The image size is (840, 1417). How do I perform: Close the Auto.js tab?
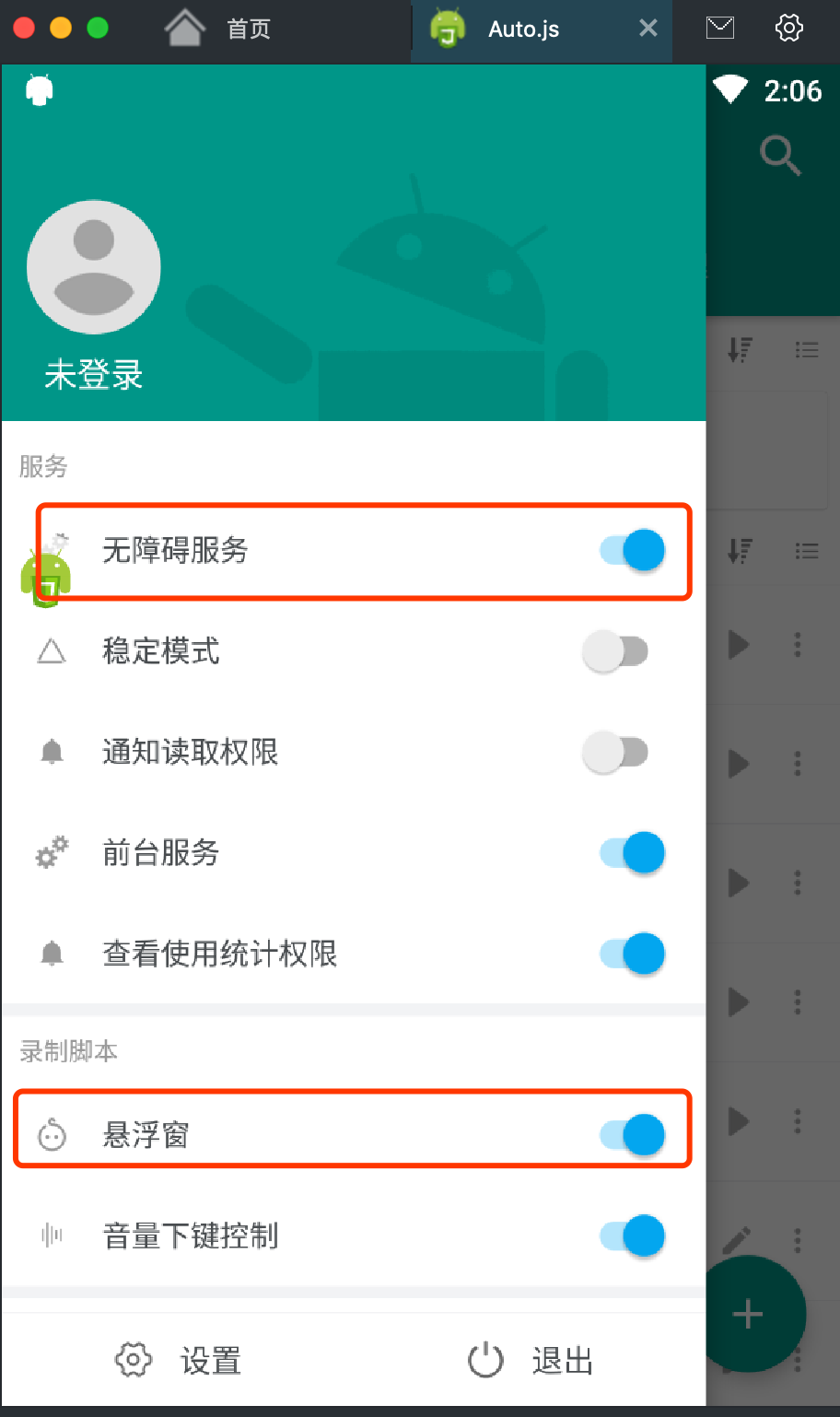[x=648, y=29]
